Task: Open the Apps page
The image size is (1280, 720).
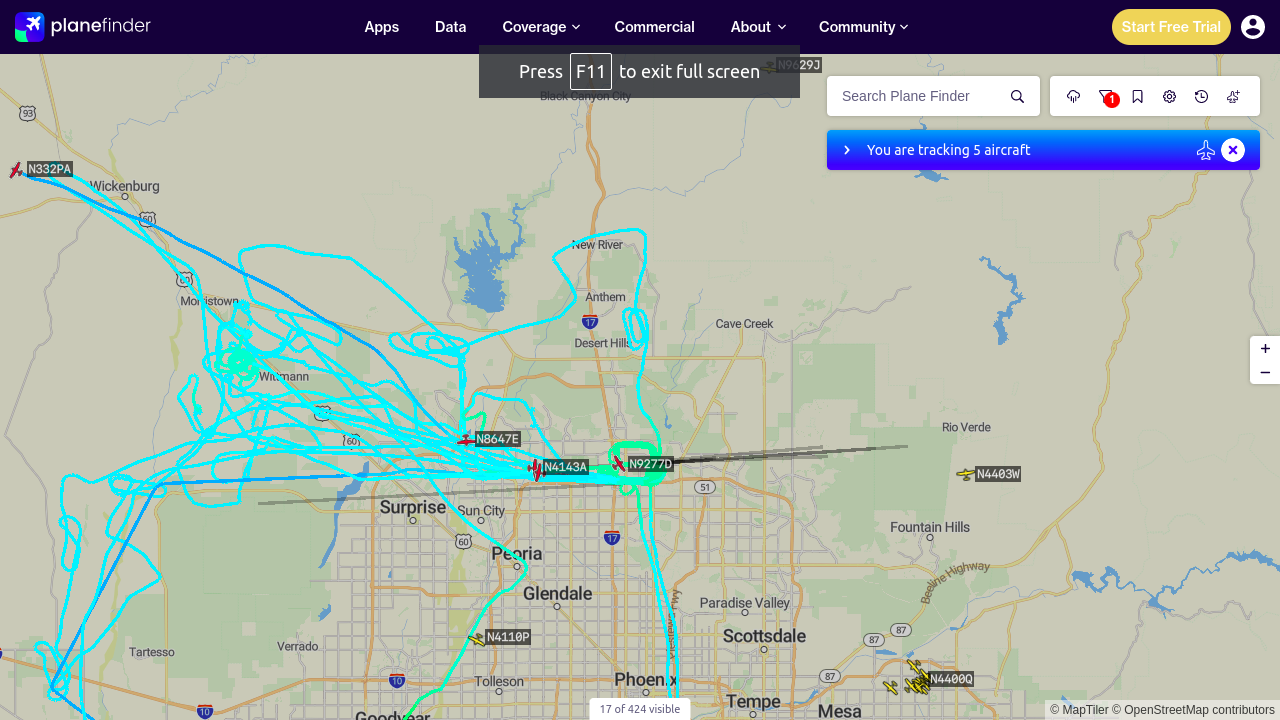Action: pyautogui.click(x=381, y=27)
